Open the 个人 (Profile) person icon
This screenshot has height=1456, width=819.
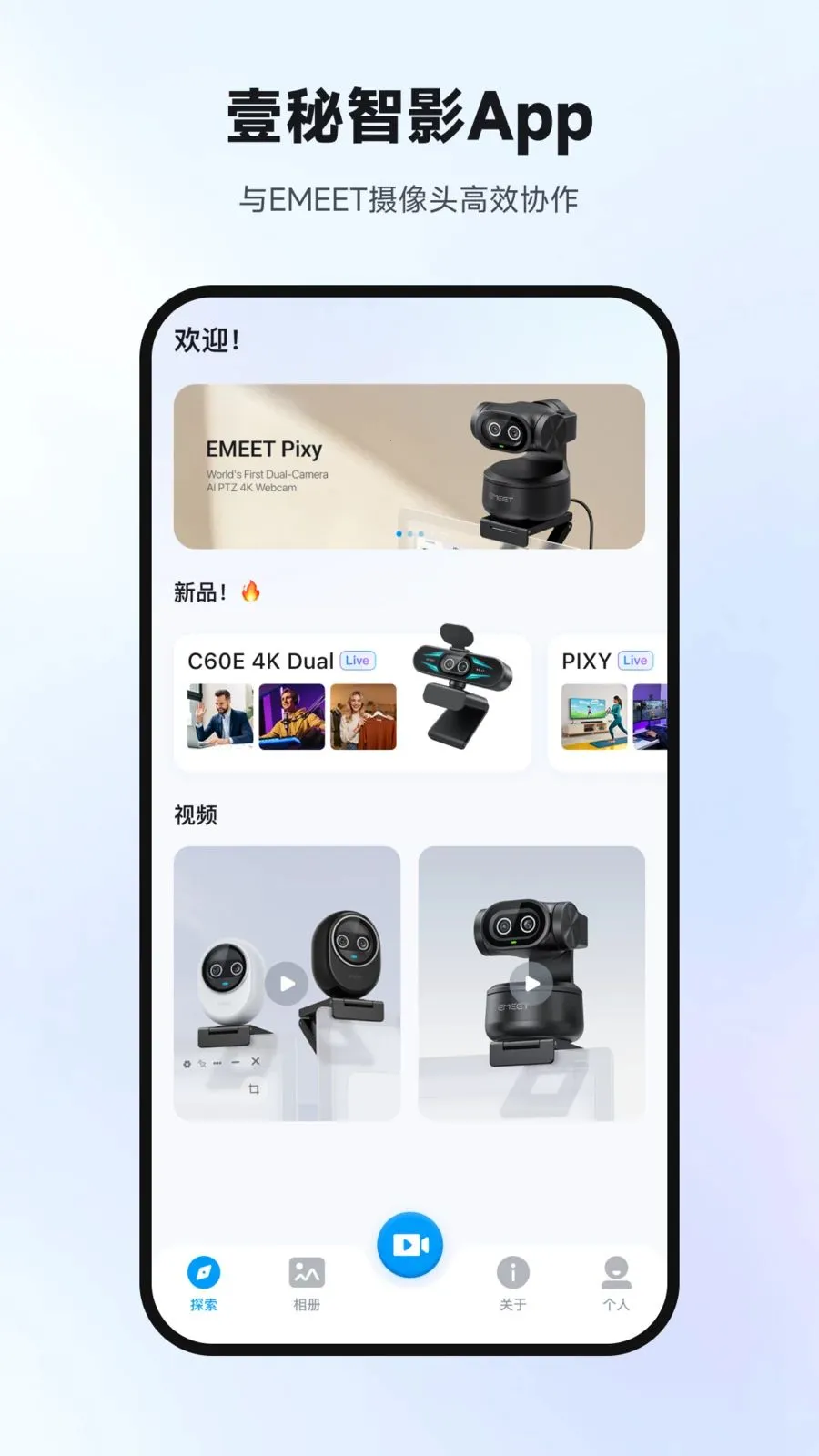618,1271
